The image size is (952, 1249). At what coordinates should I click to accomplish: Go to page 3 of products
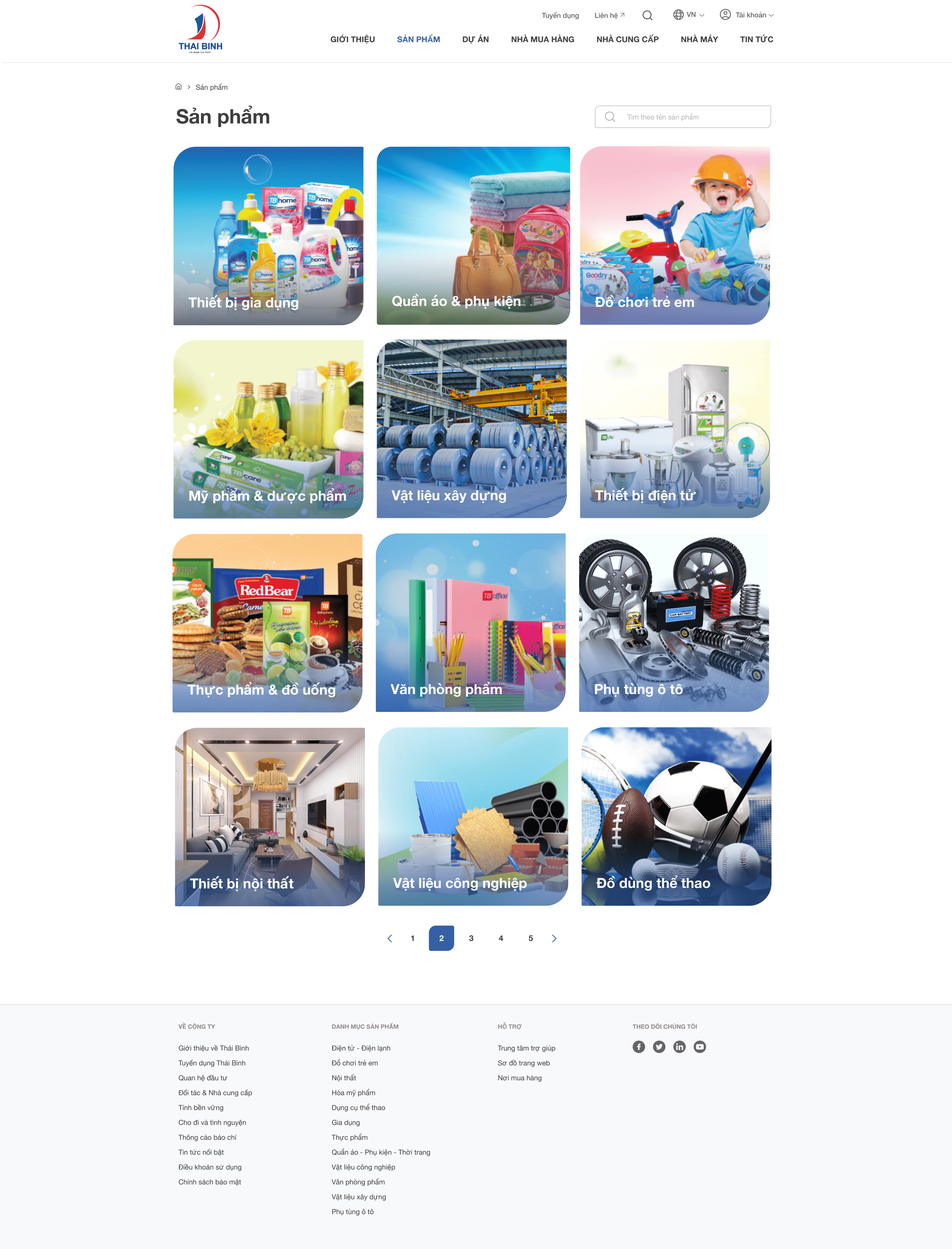(x=471, y=938)
